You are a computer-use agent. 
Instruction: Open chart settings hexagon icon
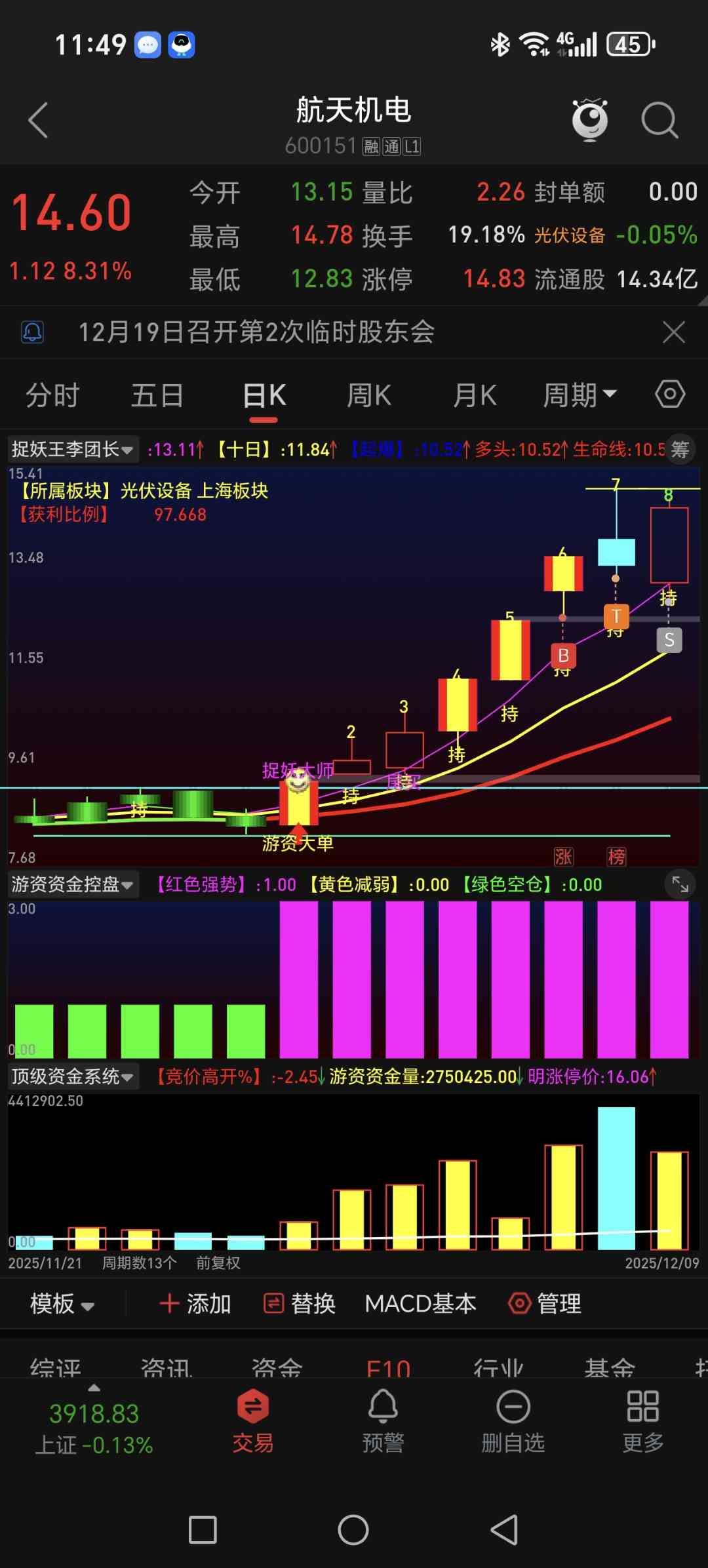tap(670, 395)
